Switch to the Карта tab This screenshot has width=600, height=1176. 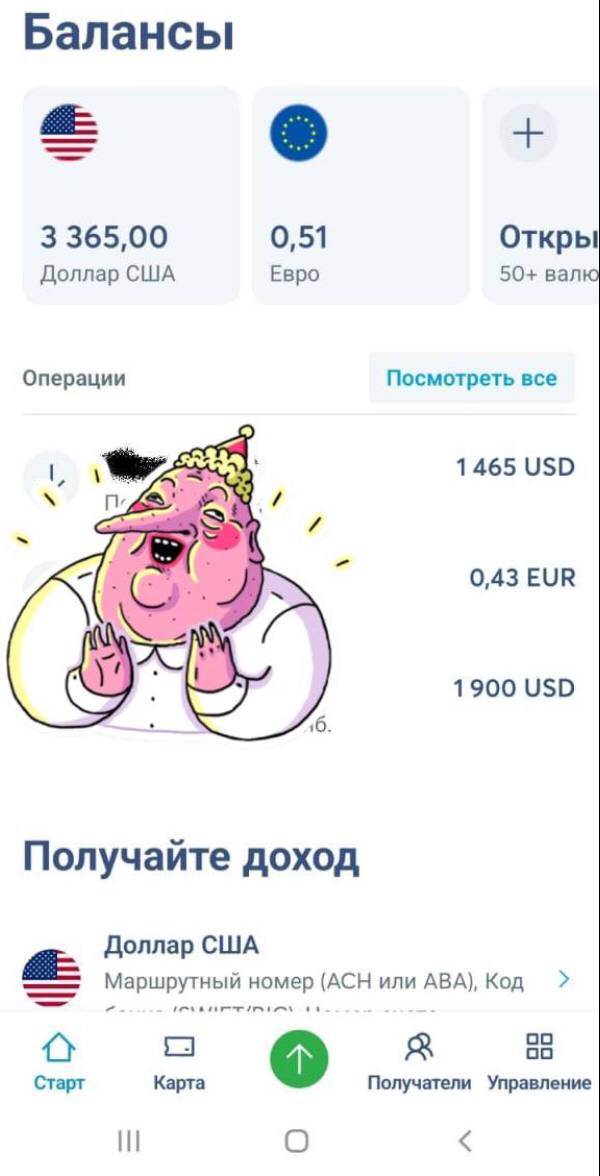pyautogui.click(x=179, y=1062)
